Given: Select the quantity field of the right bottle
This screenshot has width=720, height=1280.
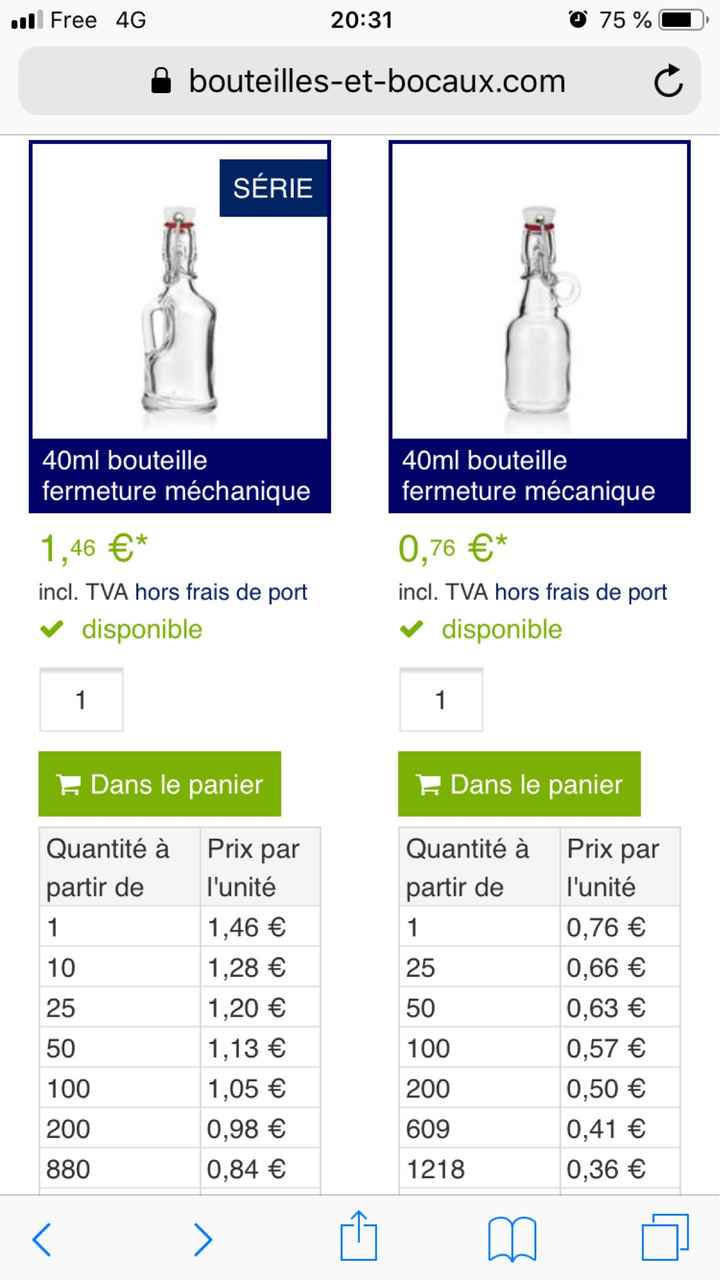Looking at the screenshot, I should pyautogui.click(x=441, y=699).
